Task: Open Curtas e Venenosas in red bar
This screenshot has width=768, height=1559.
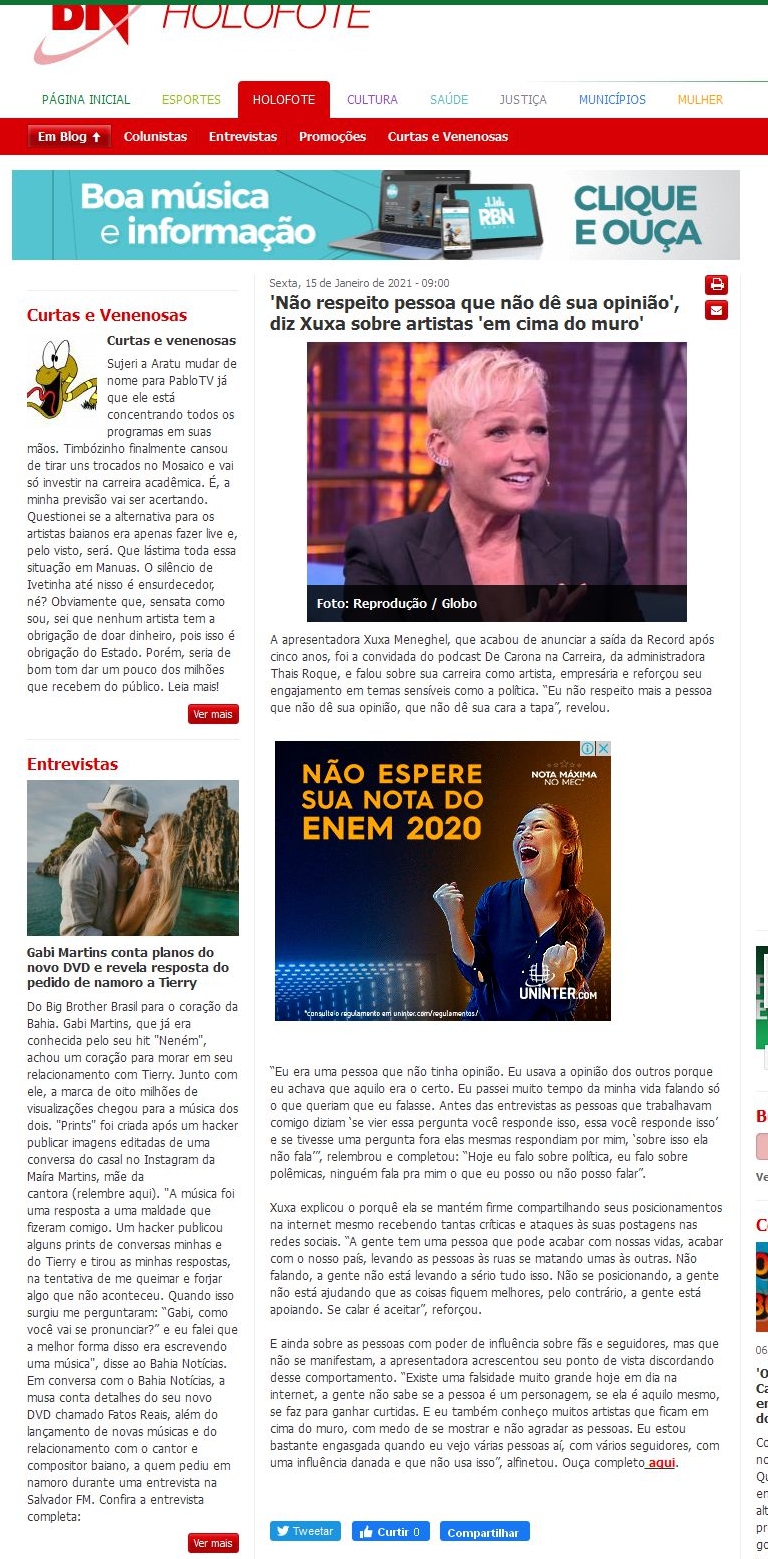Action: tap(447, 137)
